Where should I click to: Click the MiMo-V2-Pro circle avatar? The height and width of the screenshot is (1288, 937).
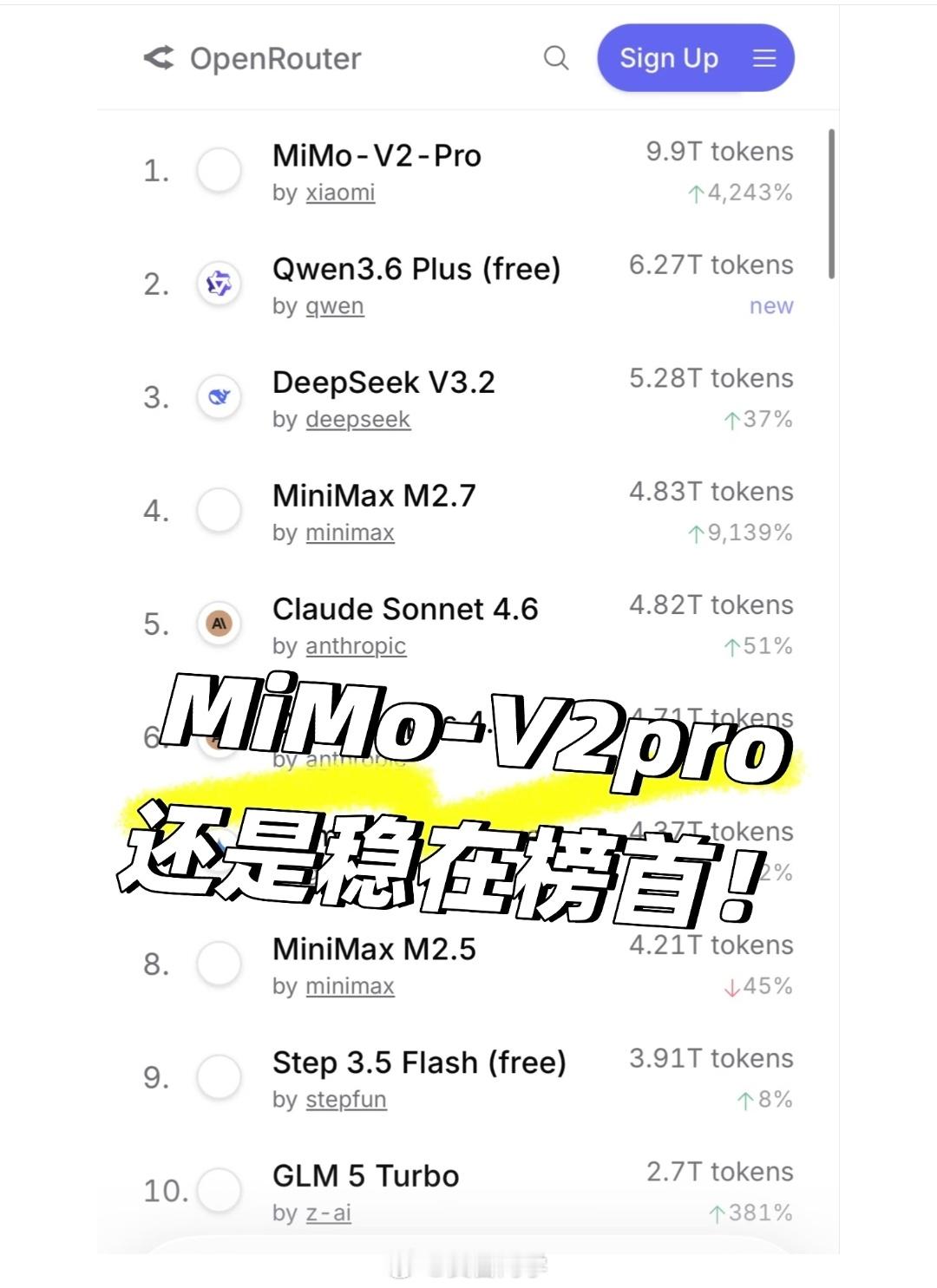coord(220,171)
